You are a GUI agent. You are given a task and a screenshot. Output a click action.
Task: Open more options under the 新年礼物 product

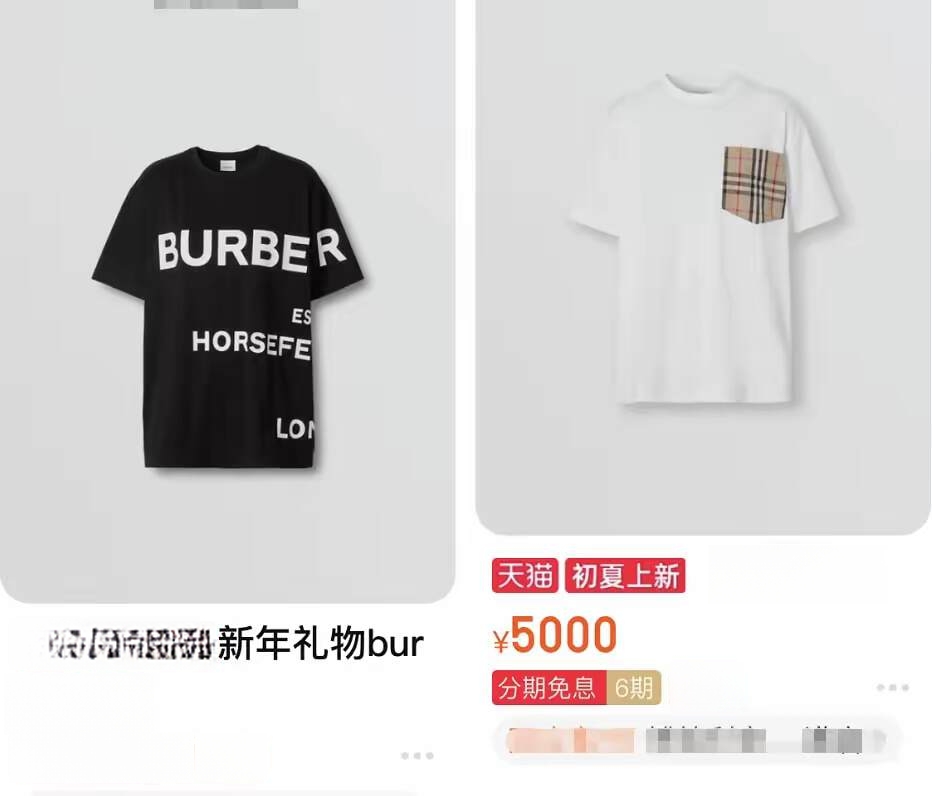pyautogui.click(x=417, y=756)
